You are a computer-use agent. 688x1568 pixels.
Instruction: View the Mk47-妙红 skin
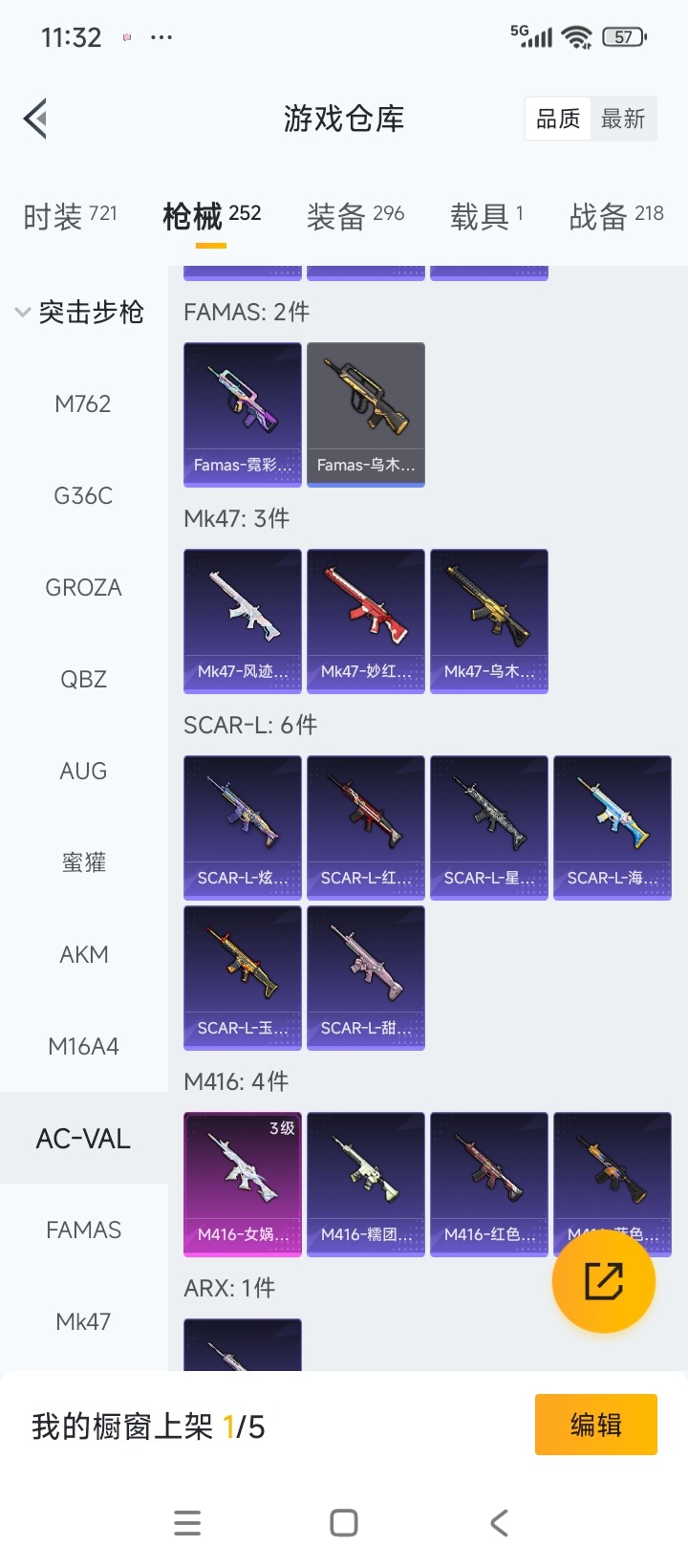tap(366, 621)
